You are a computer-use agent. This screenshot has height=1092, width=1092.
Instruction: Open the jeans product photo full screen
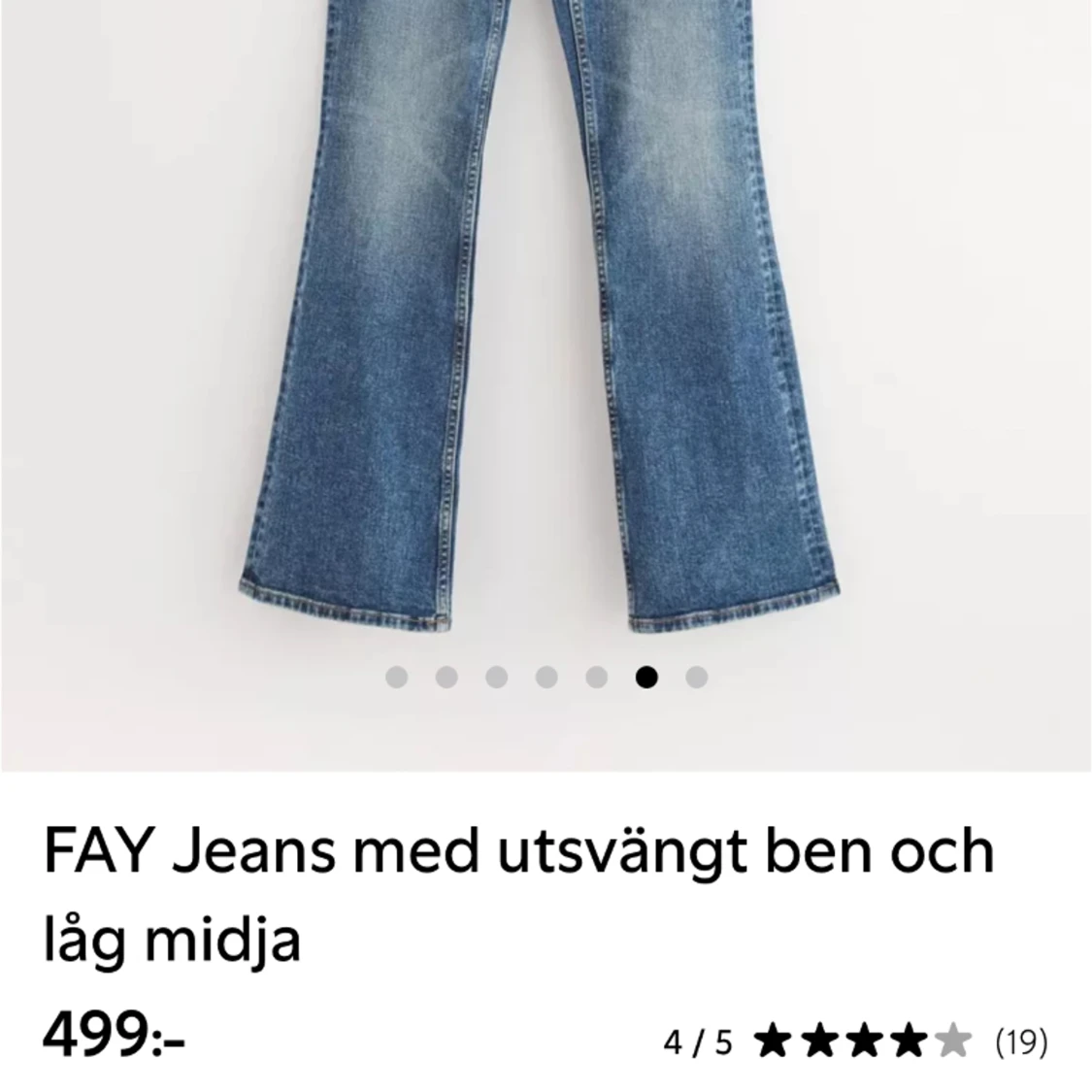[x=546, y=320]
